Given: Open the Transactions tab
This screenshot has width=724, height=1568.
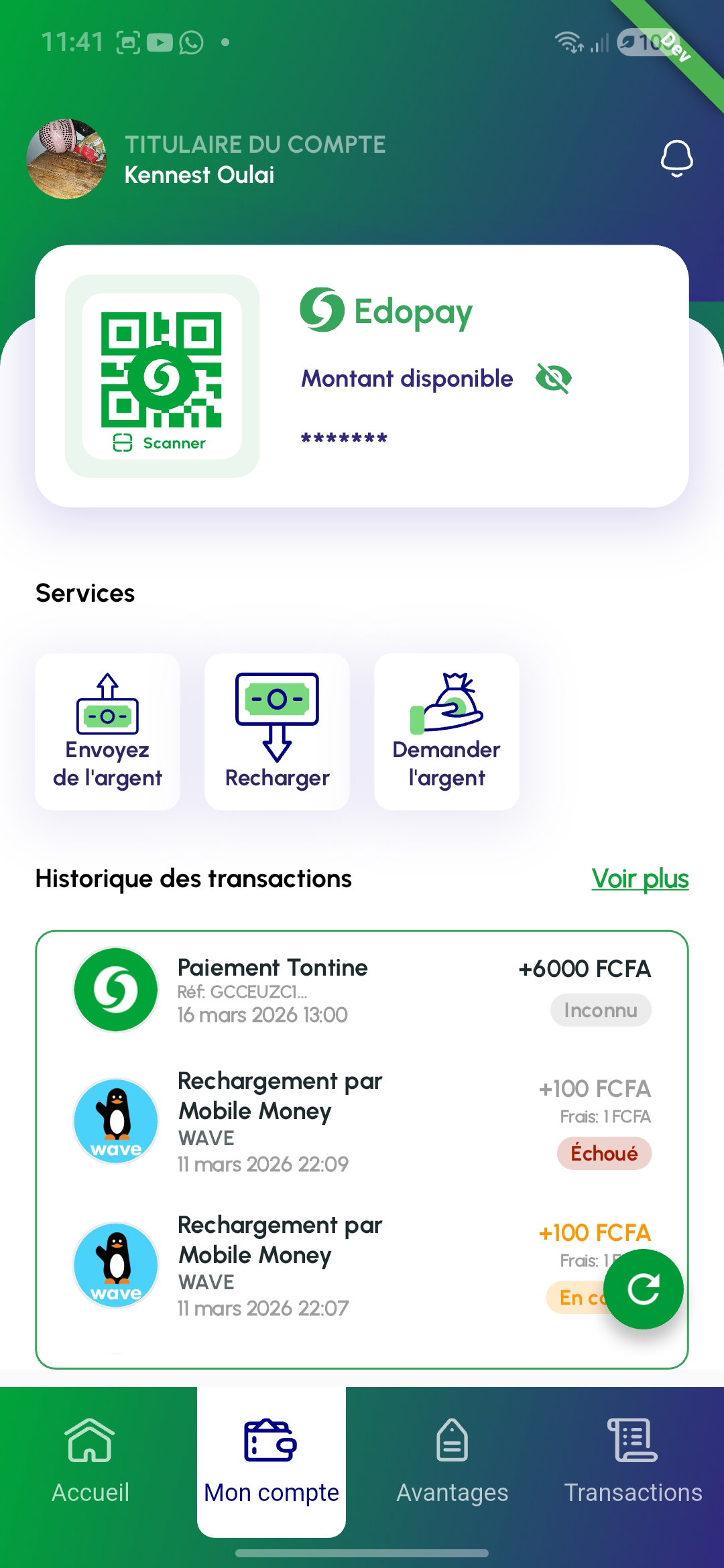Looking at the screenshot, I should coord(633,1461).
